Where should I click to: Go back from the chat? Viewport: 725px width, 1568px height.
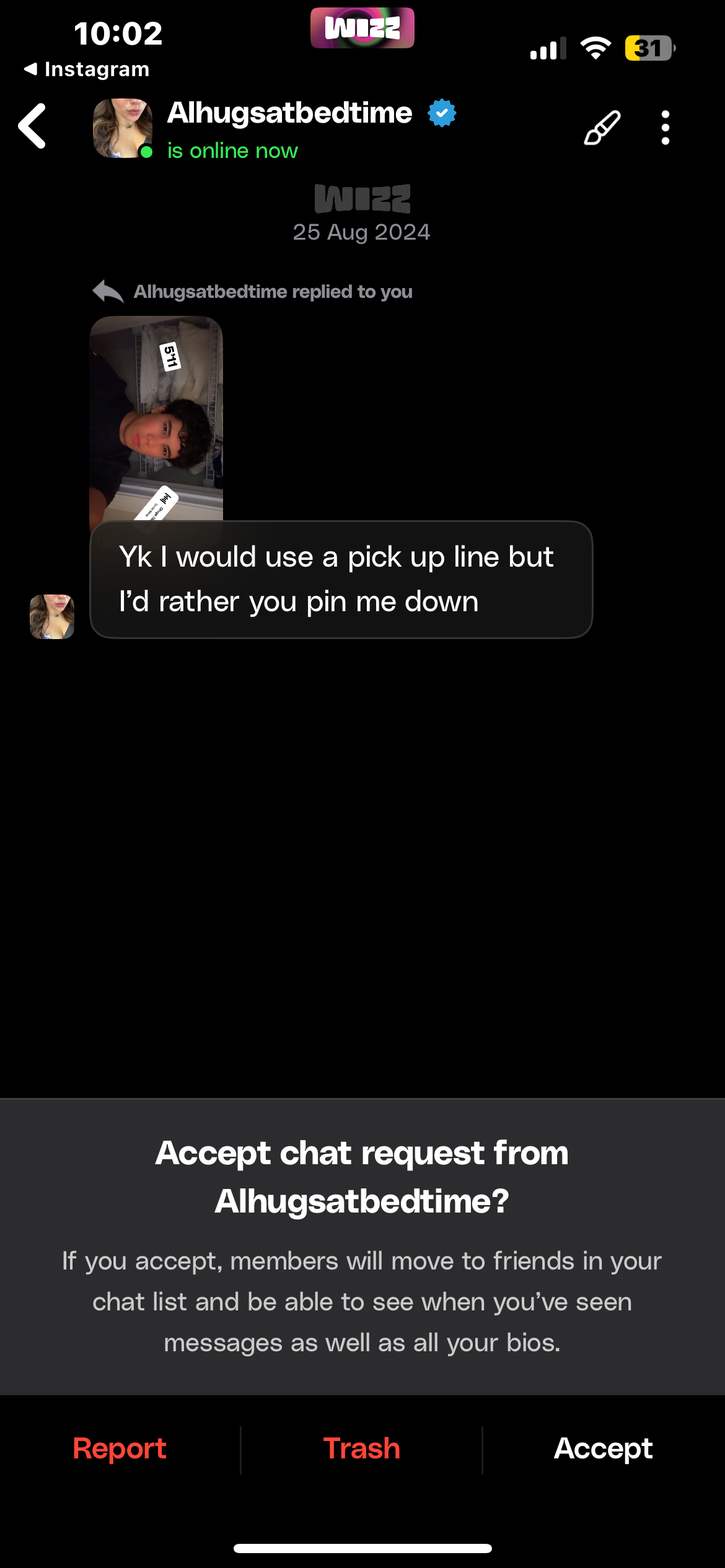tap(32, 126)
